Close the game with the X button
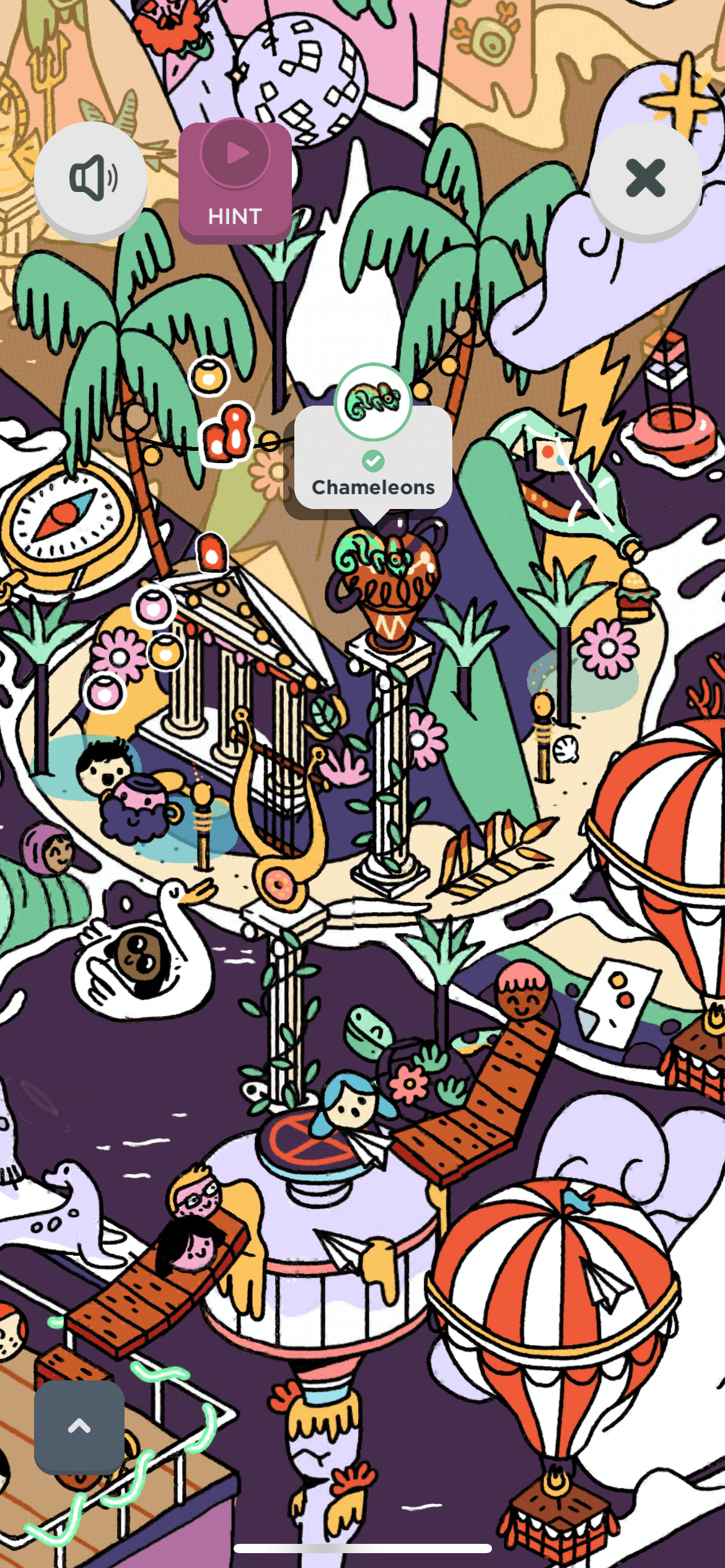Image resolution: width=725 pixels, height=1568 pixels. click(x=645, y=178)
